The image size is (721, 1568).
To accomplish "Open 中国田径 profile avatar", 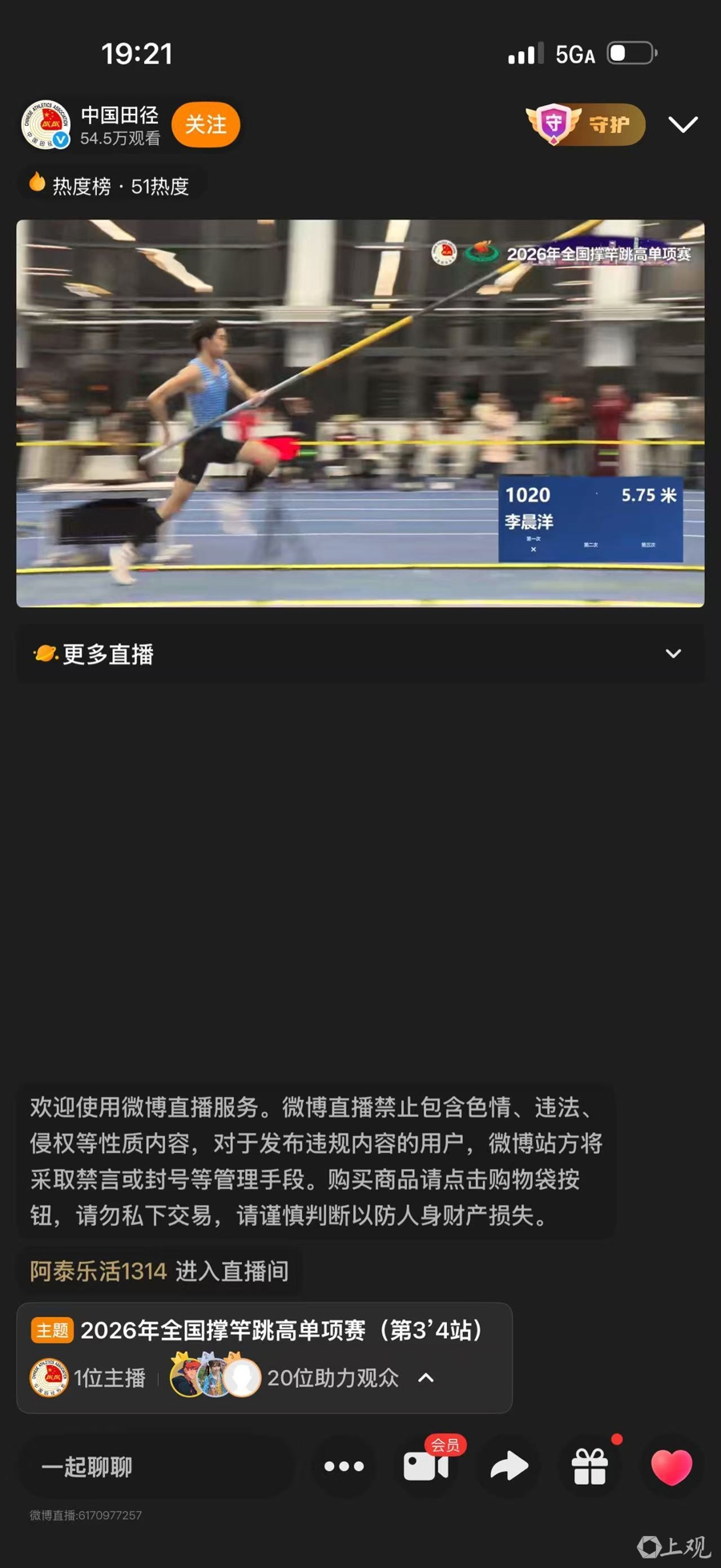I will [46, 125].
